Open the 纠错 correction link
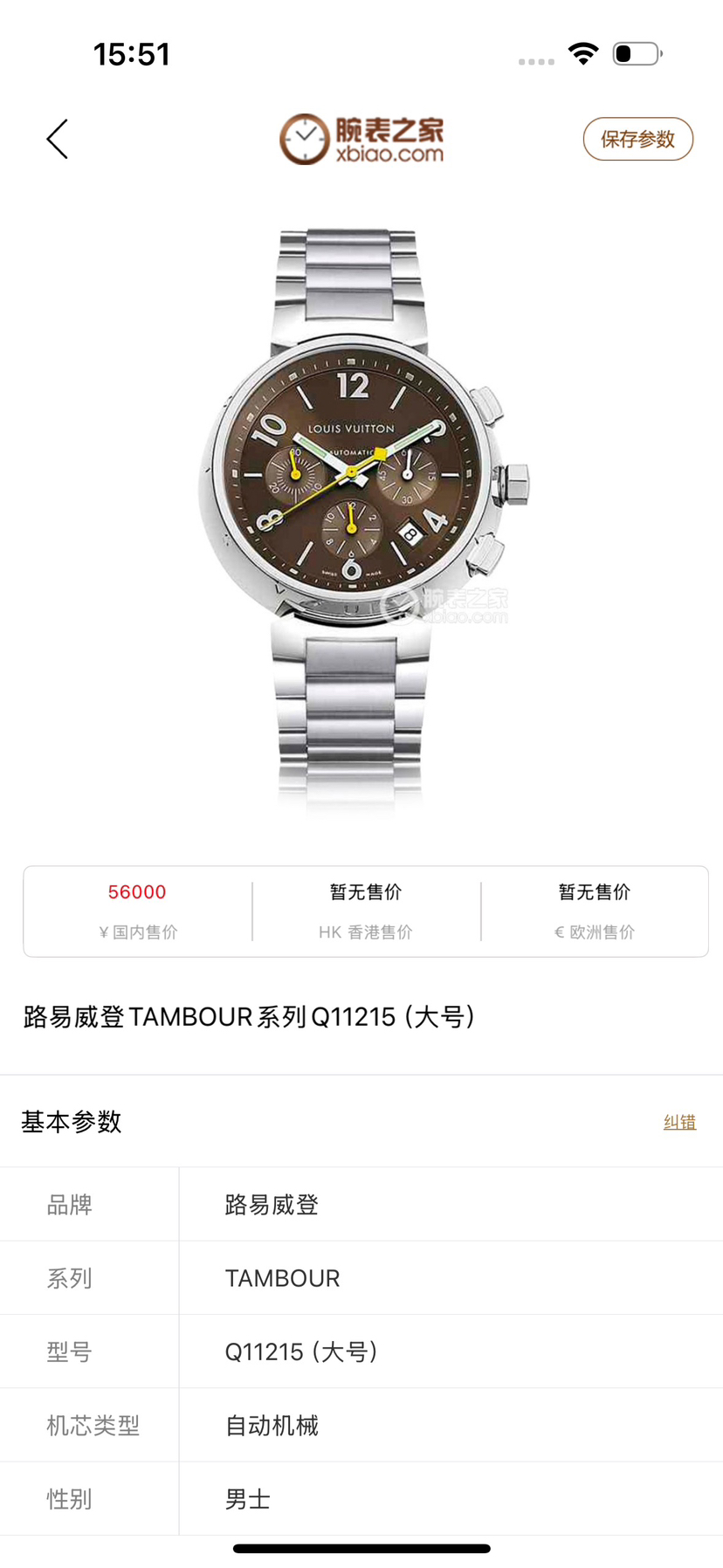Screen dimensions: 723x1568 [x=678, y=1122]
